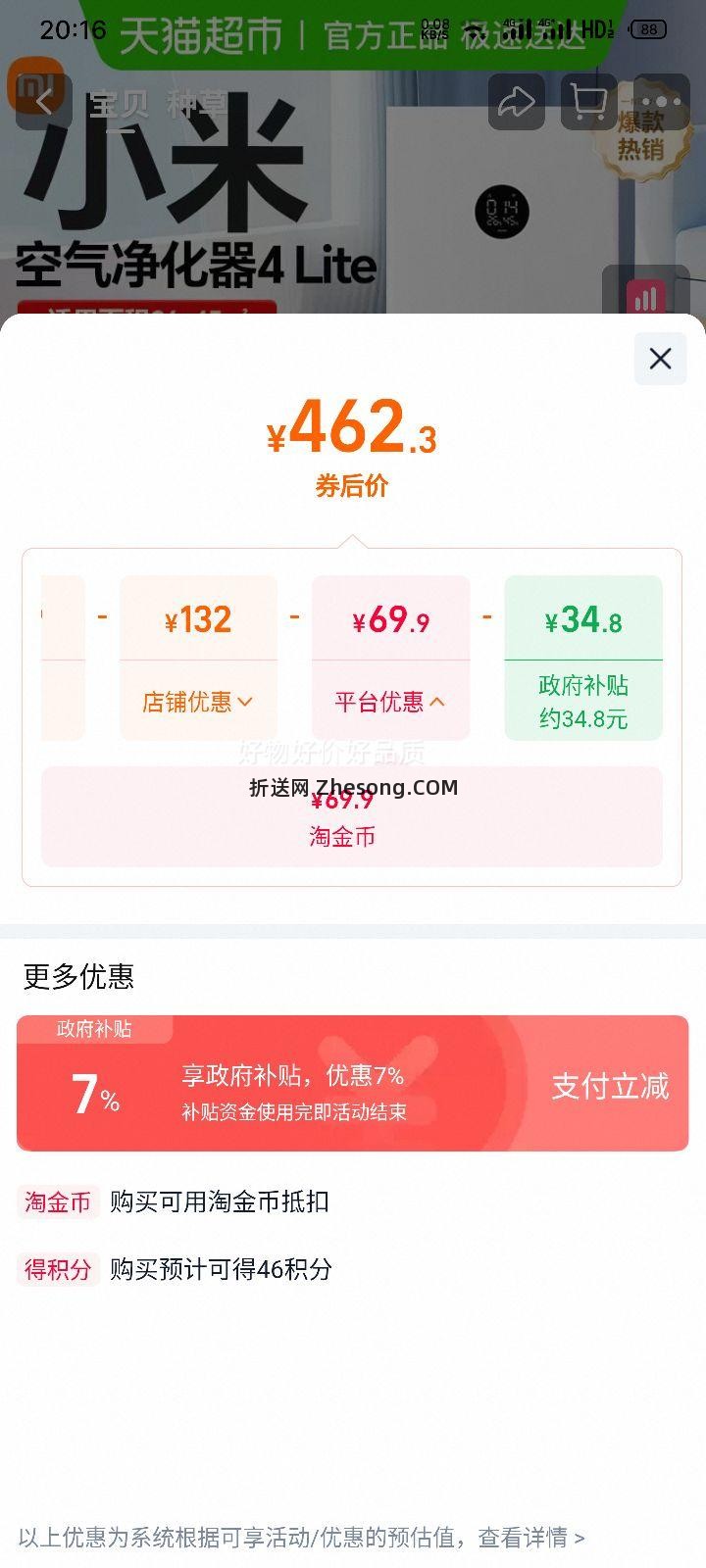Image resolution: width=706 pixels, height=1568 pixels.
Task: Close the price breakdown sheet
Action: tap(660, 359)
